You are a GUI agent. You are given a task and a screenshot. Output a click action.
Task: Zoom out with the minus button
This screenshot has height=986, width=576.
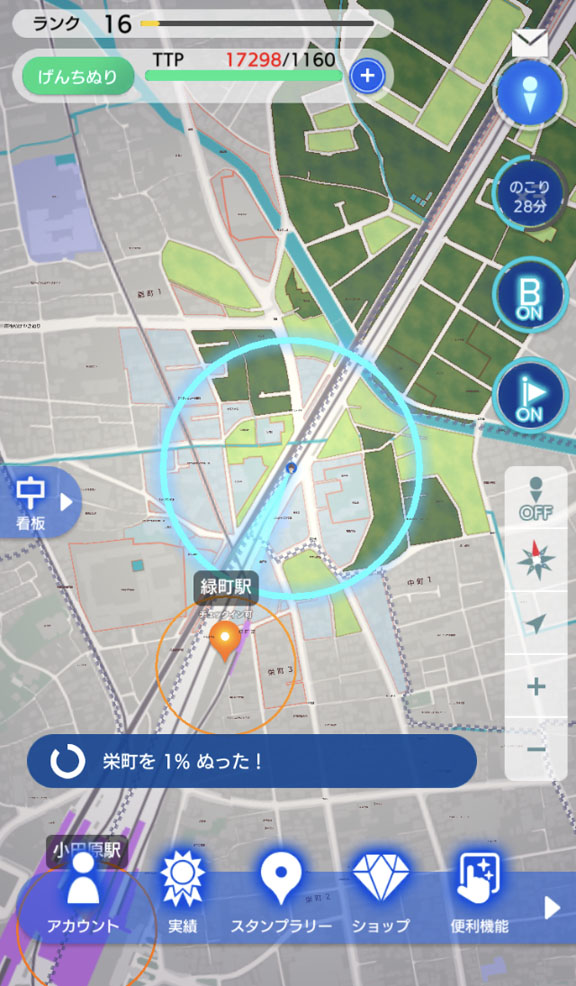coord(536,750)
